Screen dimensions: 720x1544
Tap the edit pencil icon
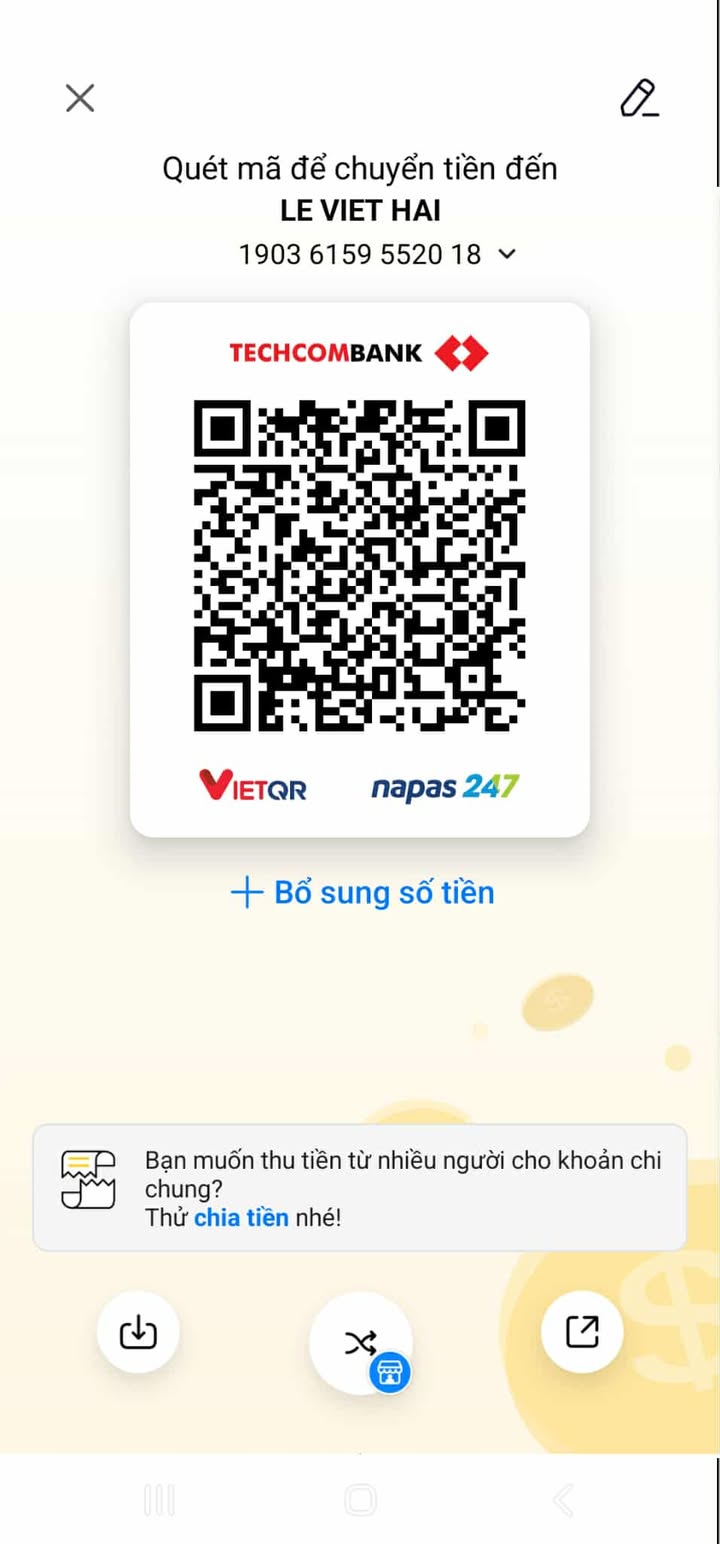(638, 98)
